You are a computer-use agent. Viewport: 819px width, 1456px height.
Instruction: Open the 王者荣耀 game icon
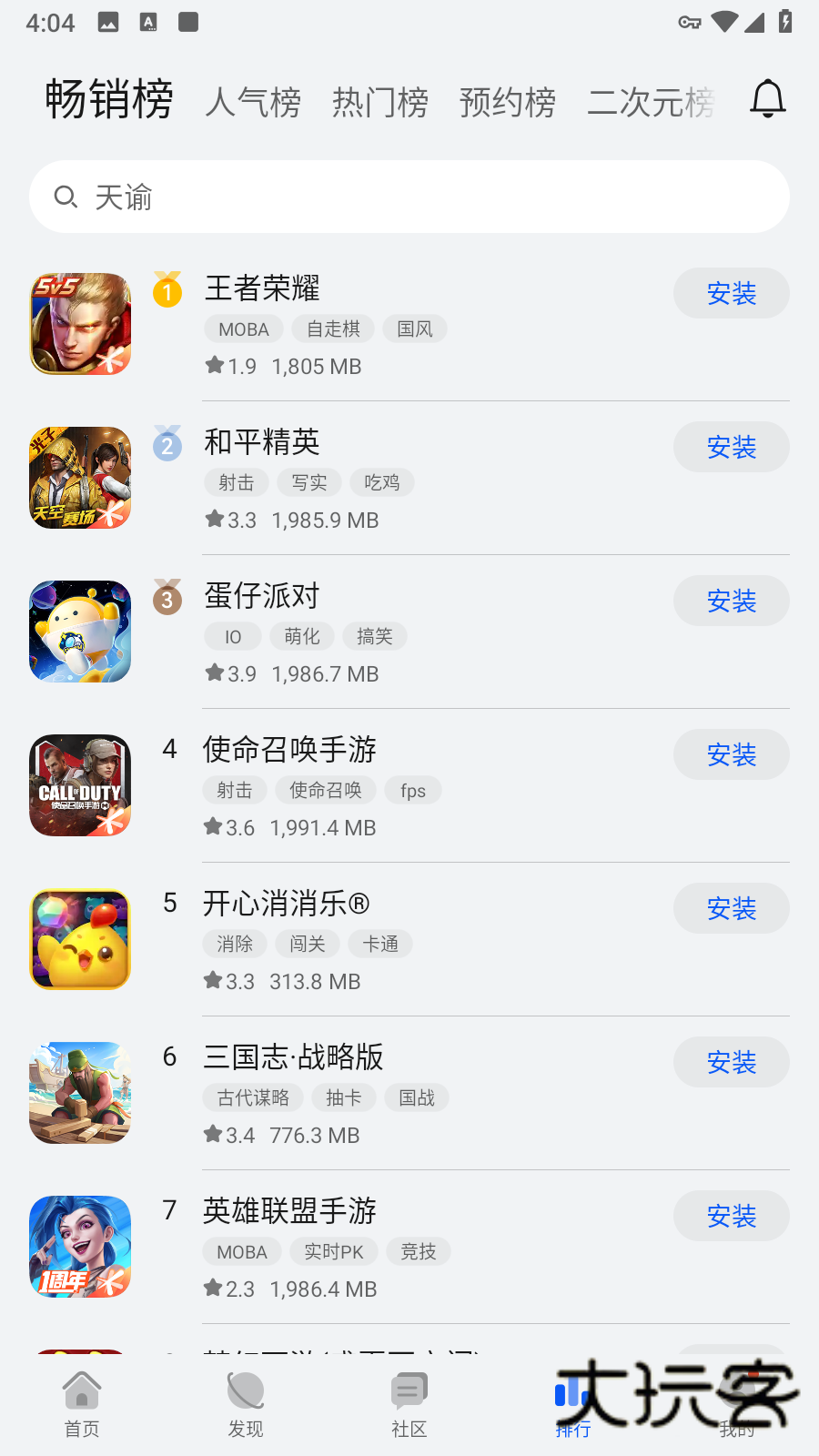(79, 323)
